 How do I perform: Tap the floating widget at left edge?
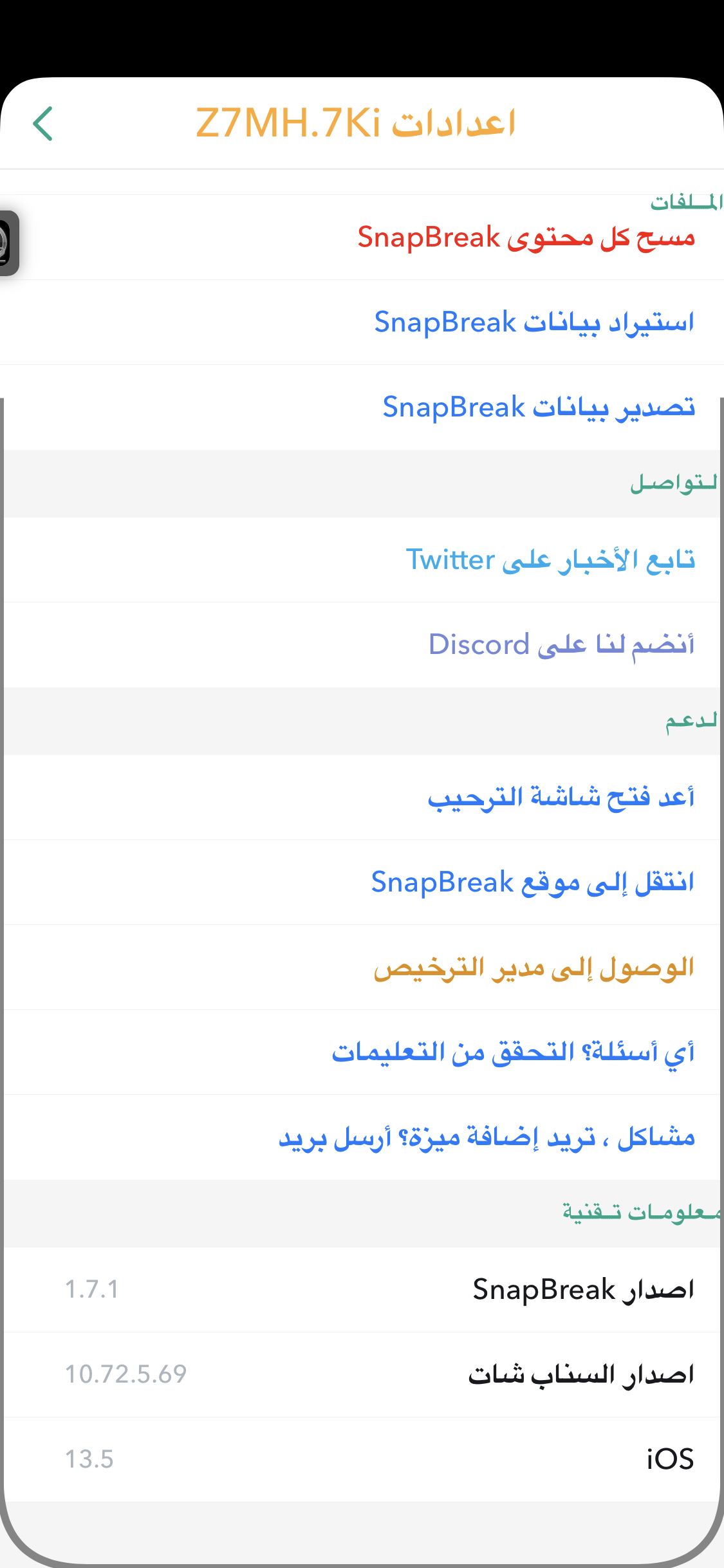9,243
